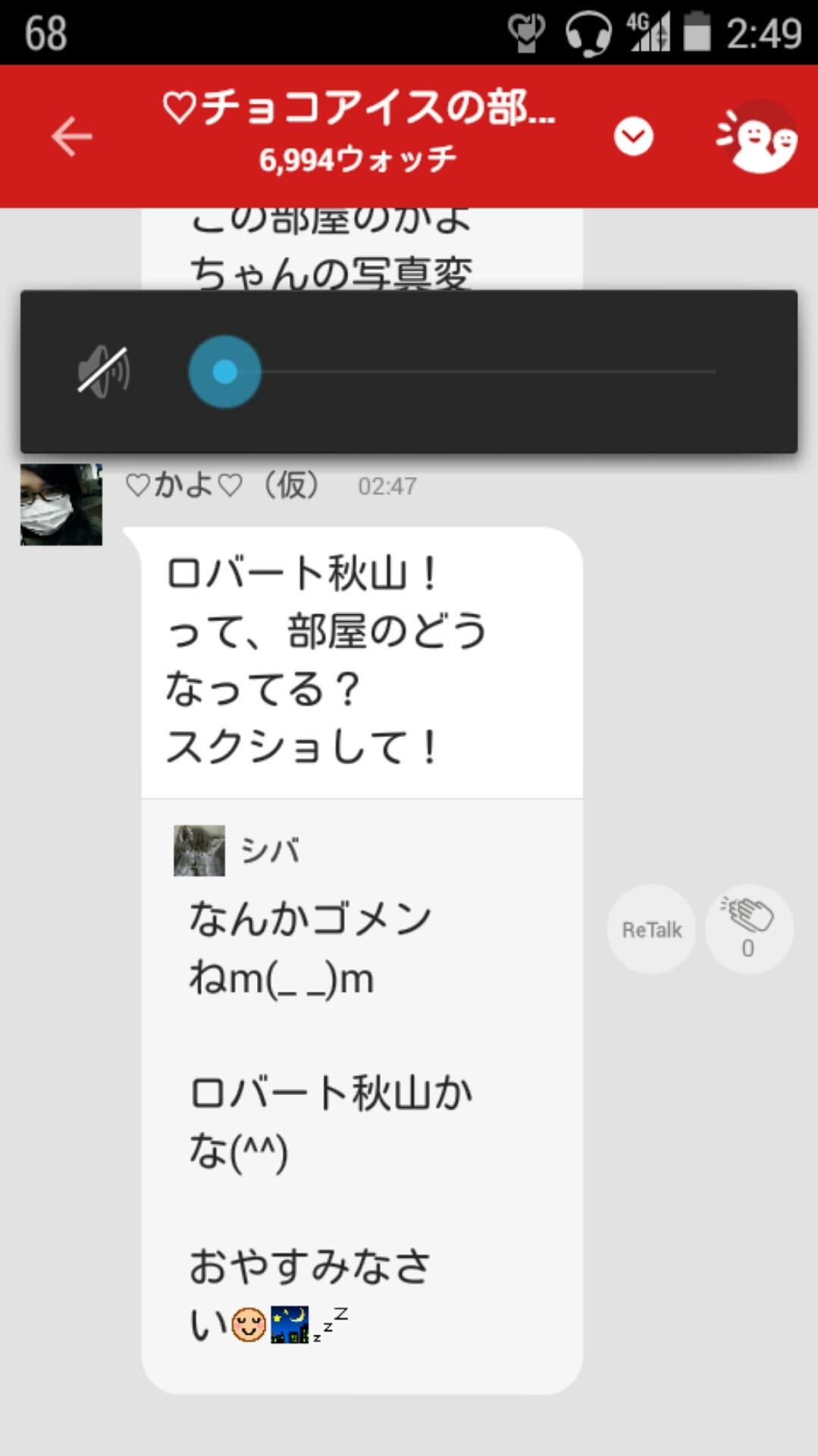Tap the battery indicator

point(698,30)
